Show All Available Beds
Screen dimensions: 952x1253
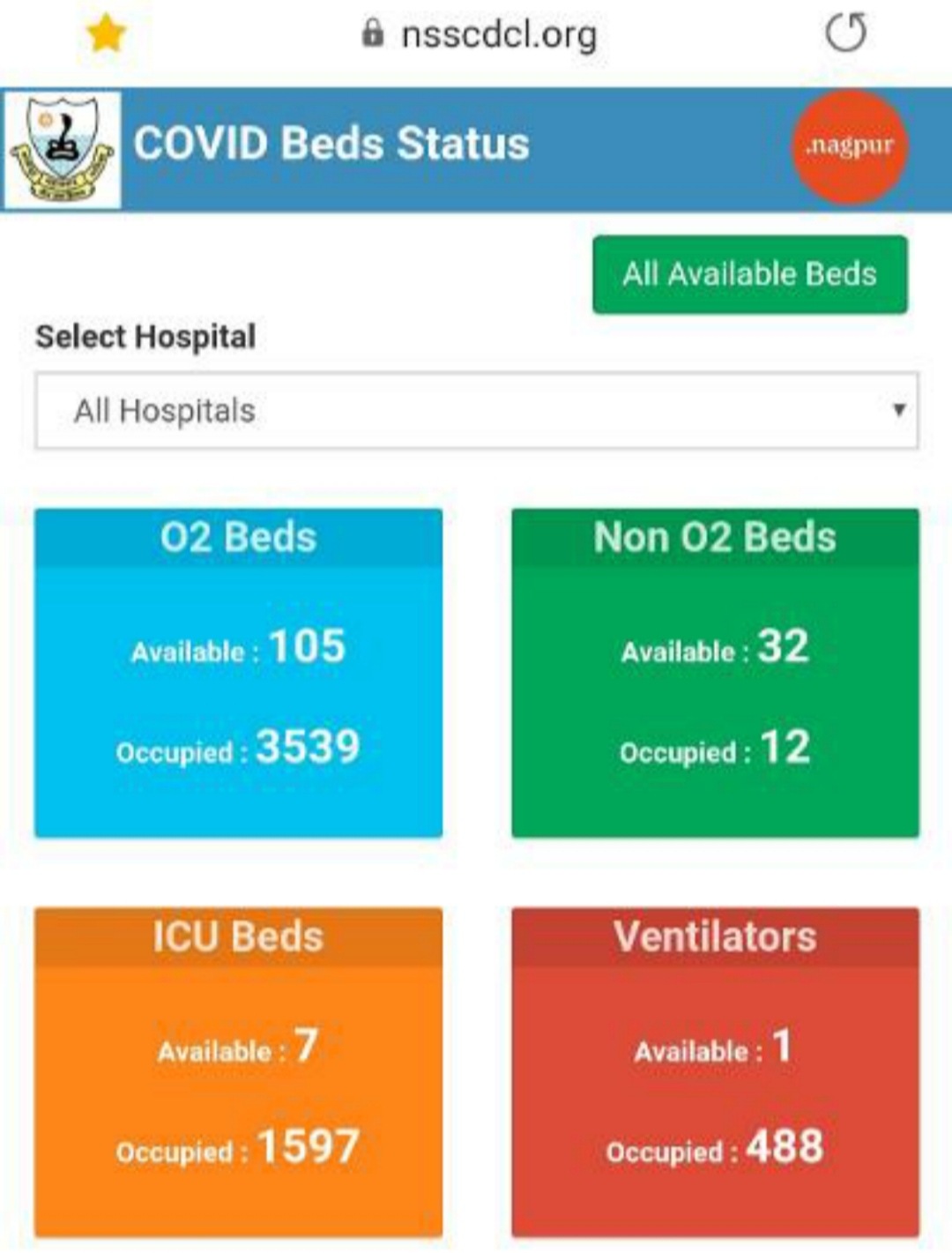pyautogui.click(x=749, y=274)
